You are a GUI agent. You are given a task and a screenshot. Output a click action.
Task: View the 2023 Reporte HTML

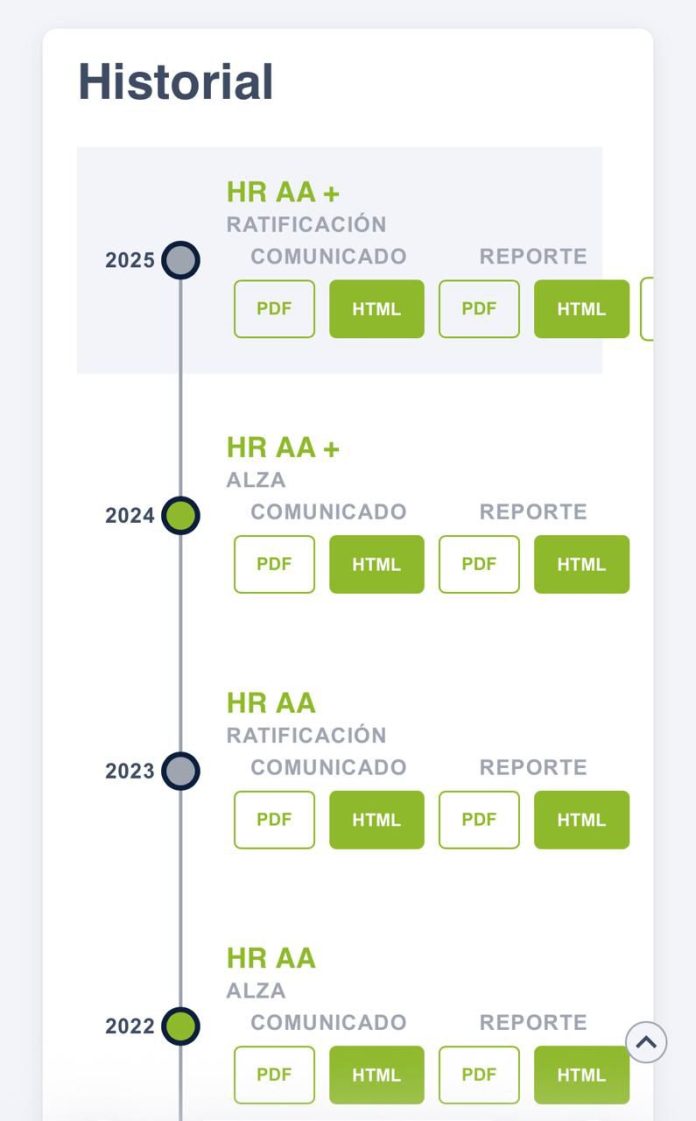pos(581,820)
